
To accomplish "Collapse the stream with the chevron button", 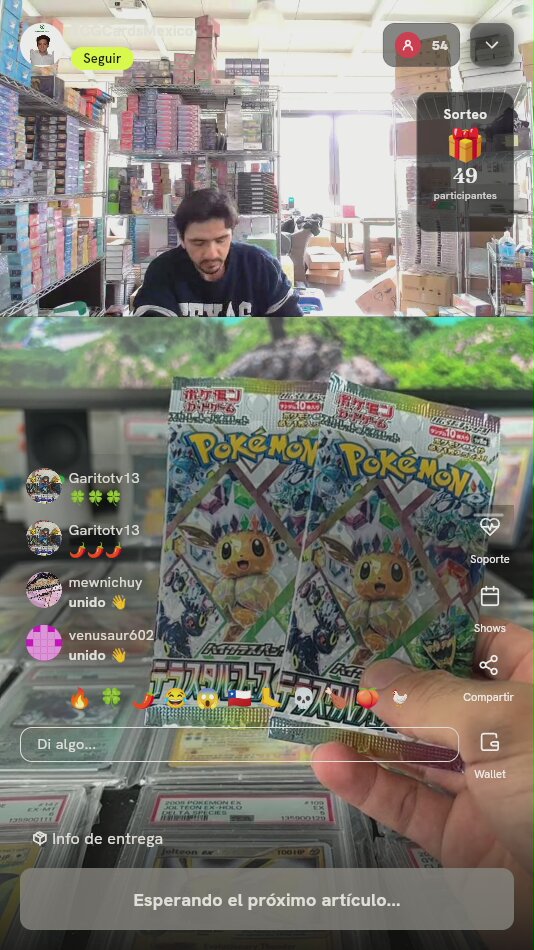I will 492,45.
